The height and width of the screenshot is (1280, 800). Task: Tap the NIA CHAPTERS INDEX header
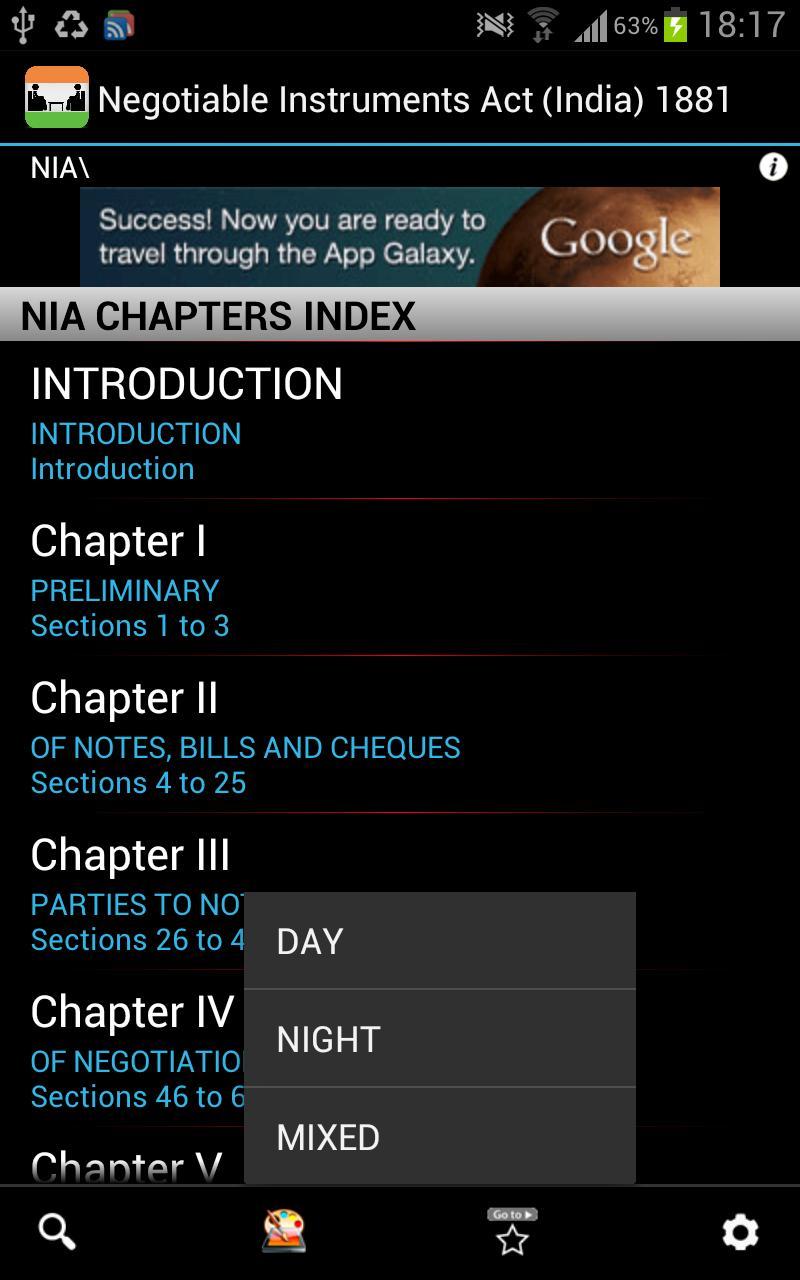pyautogui.click(x=216, y=316)
